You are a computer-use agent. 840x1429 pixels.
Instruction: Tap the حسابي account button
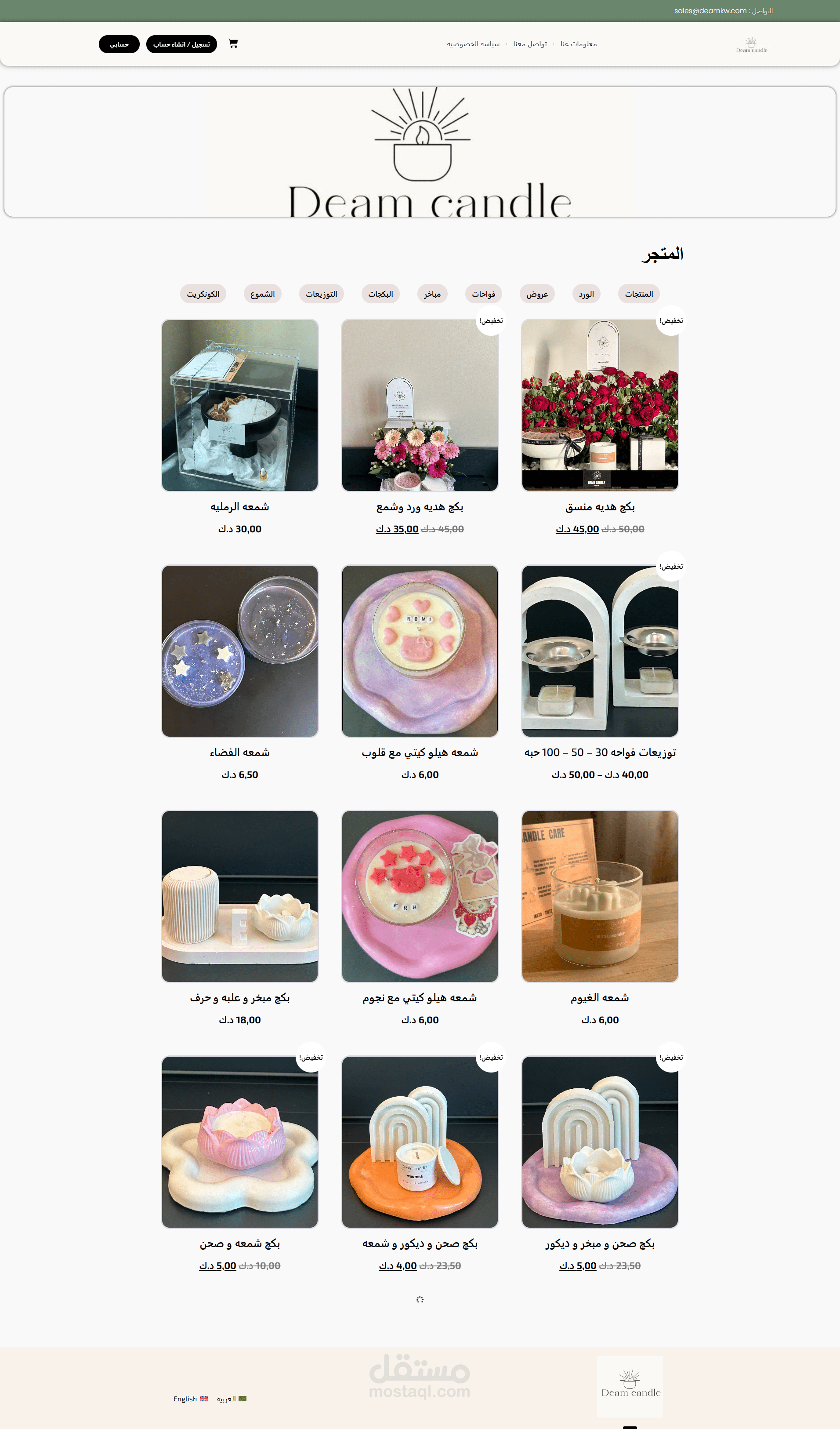tap(119, 44)
